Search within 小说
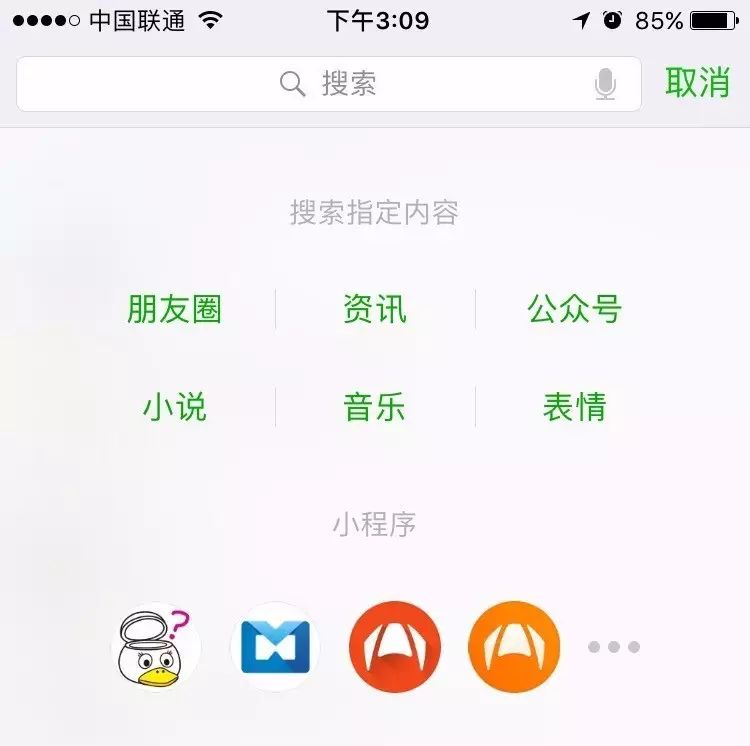Screen dimensions: 750x746 175,407
